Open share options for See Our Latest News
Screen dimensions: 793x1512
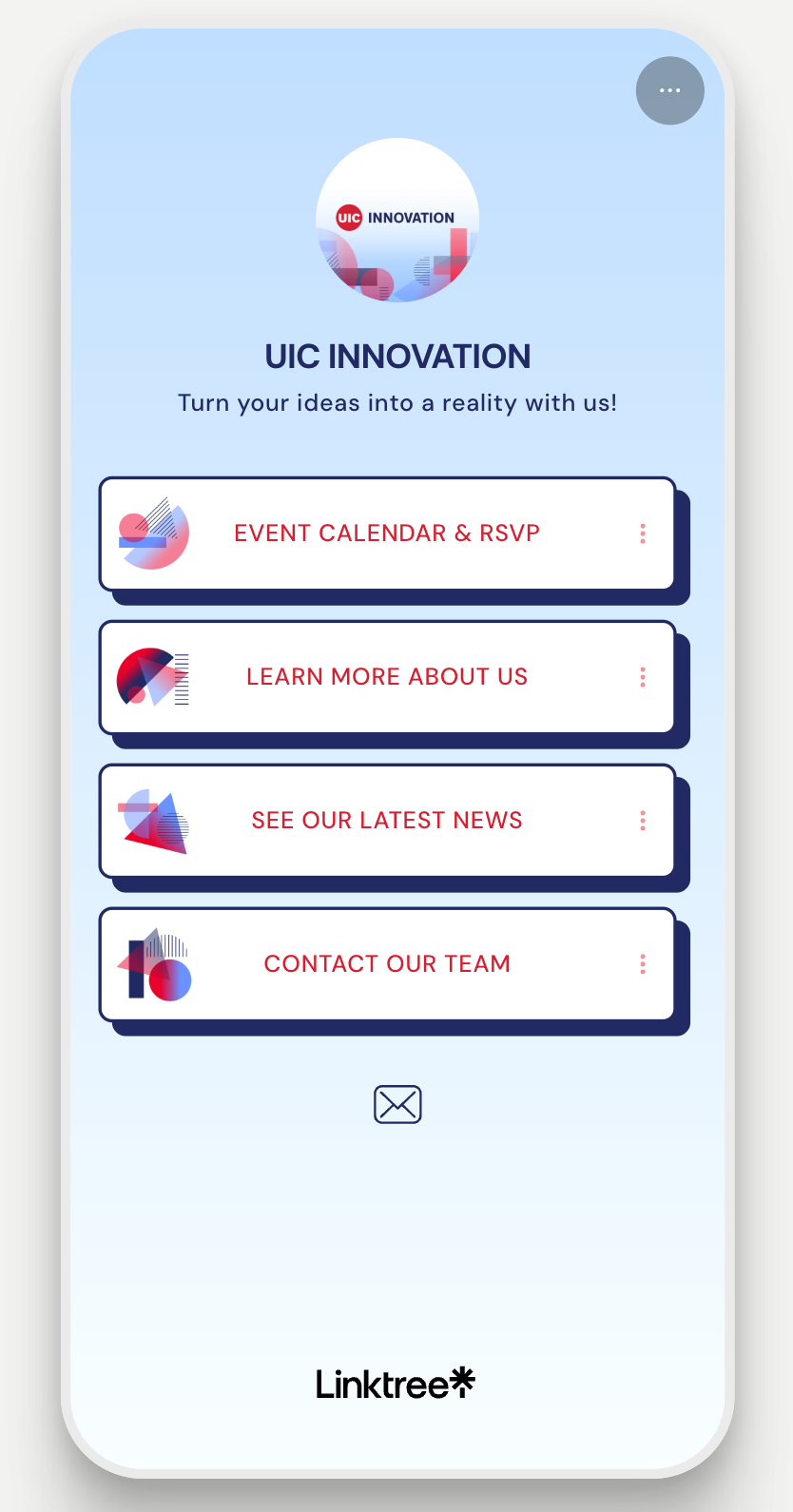click(x=643, y=820)
